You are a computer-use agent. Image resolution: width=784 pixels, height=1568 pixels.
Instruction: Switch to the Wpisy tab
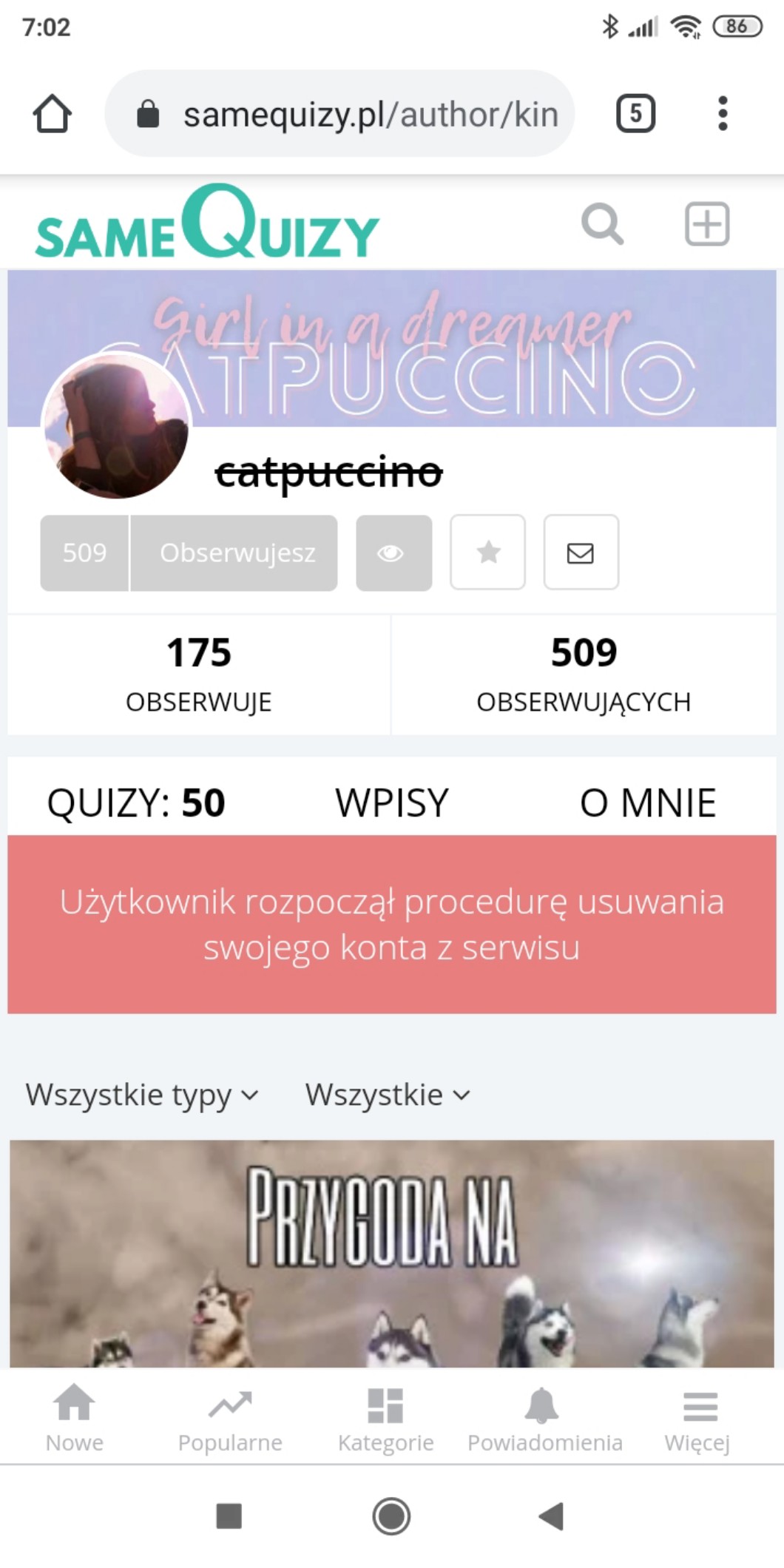[x=391, y=802]
